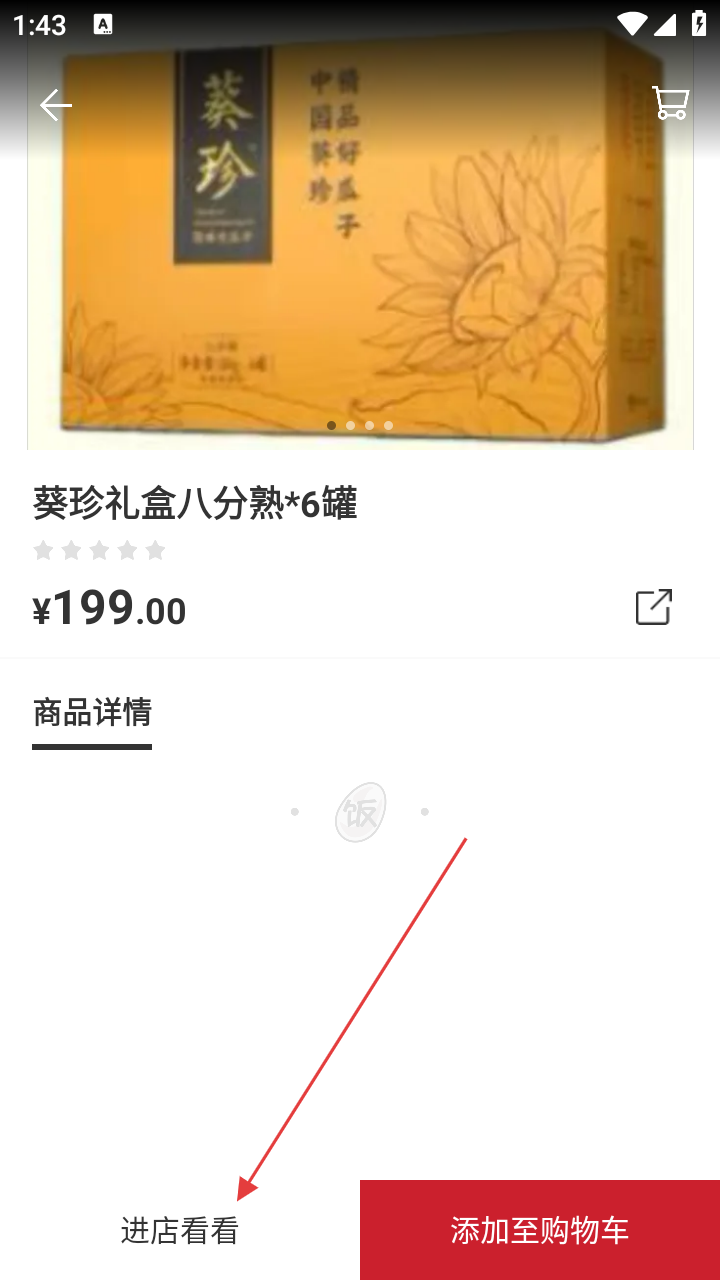The width and height of the screenshot is (720, 1280).
Task: Go back using the top-left arrow
Action: pos(55,104)
